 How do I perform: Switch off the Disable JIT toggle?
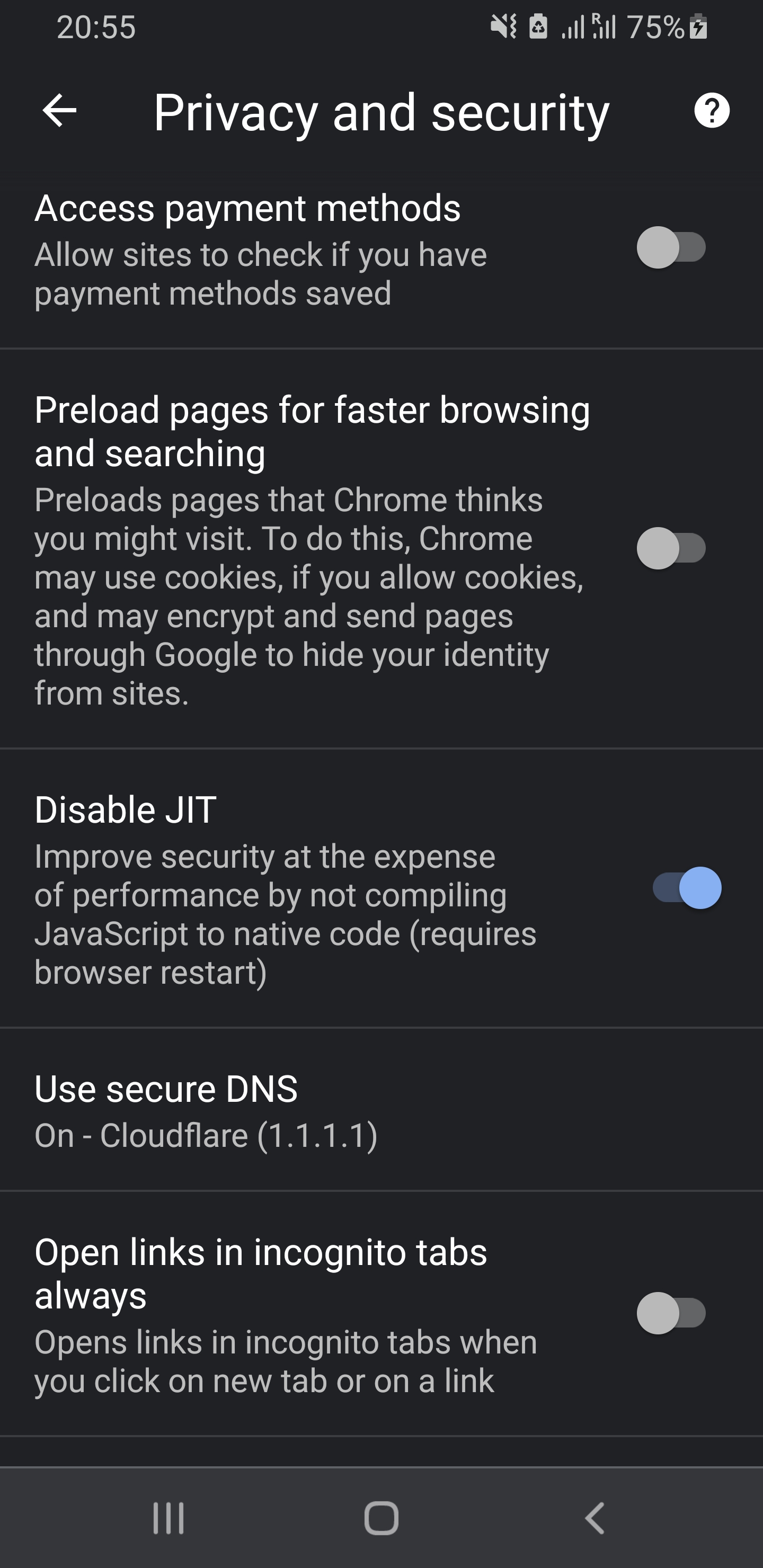click(686, 888)
